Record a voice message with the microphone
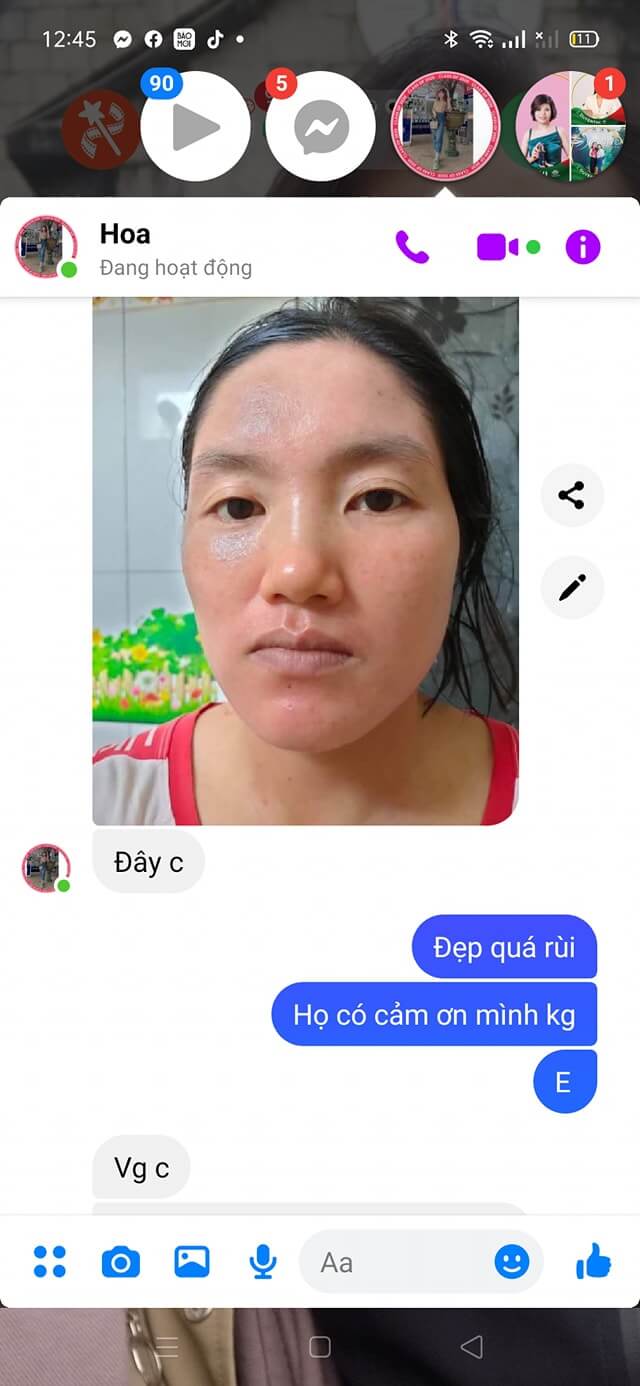This screenshot has height=1386, width=640. coord(263,1263)
